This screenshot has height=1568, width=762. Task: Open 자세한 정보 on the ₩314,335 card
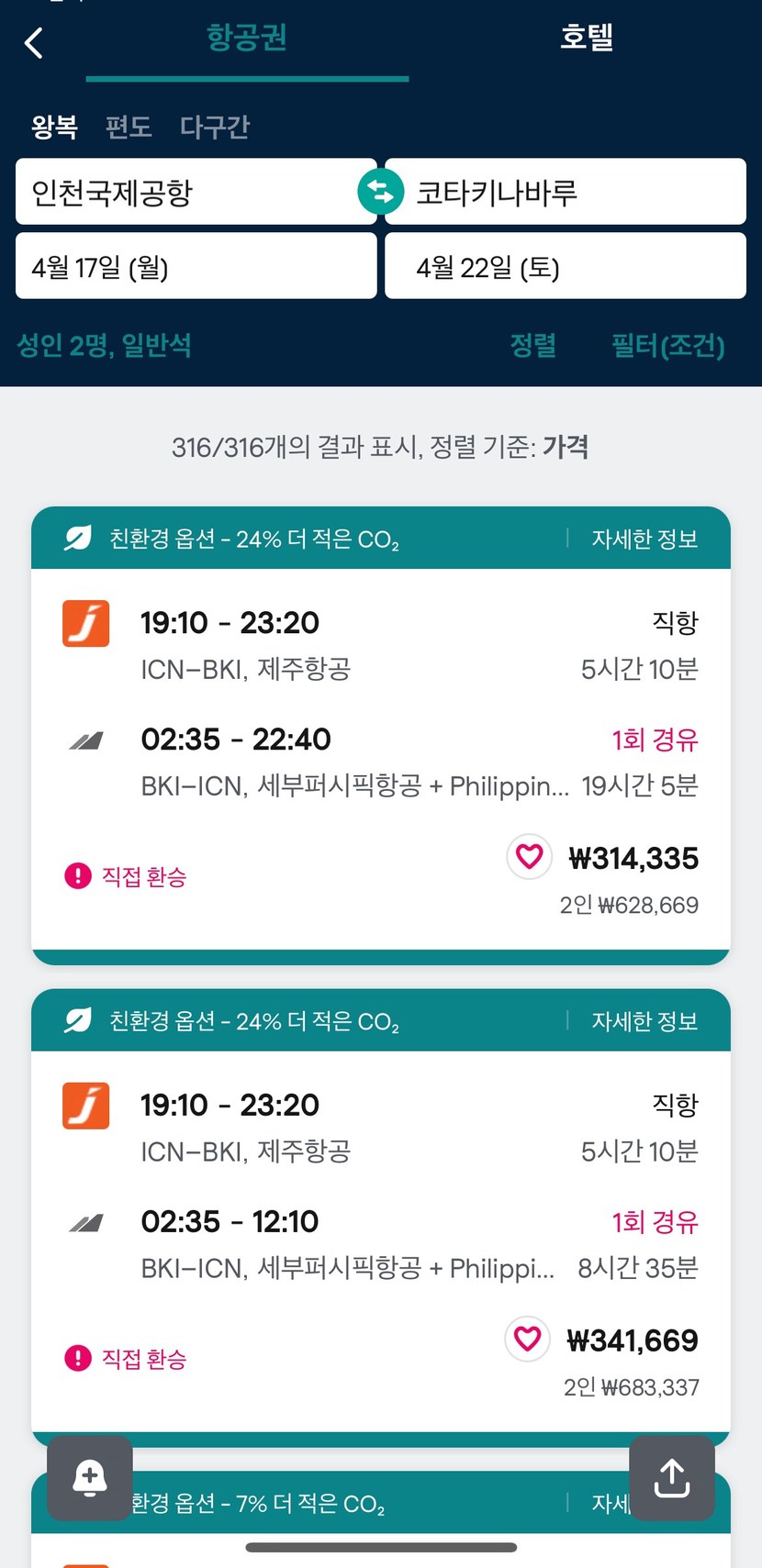(x=644, y=539)
